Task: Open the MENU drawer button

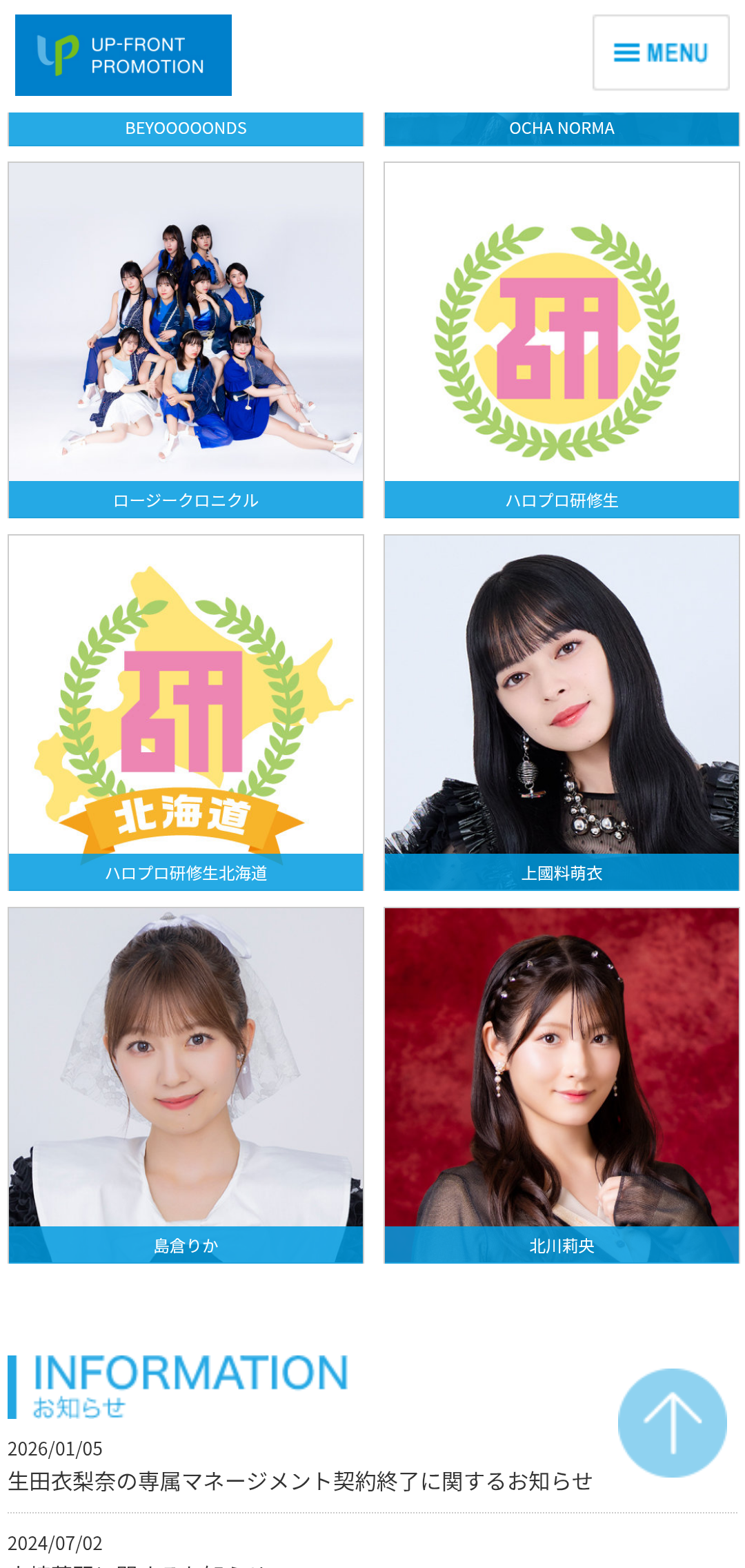Action: (x=661, y=52)
